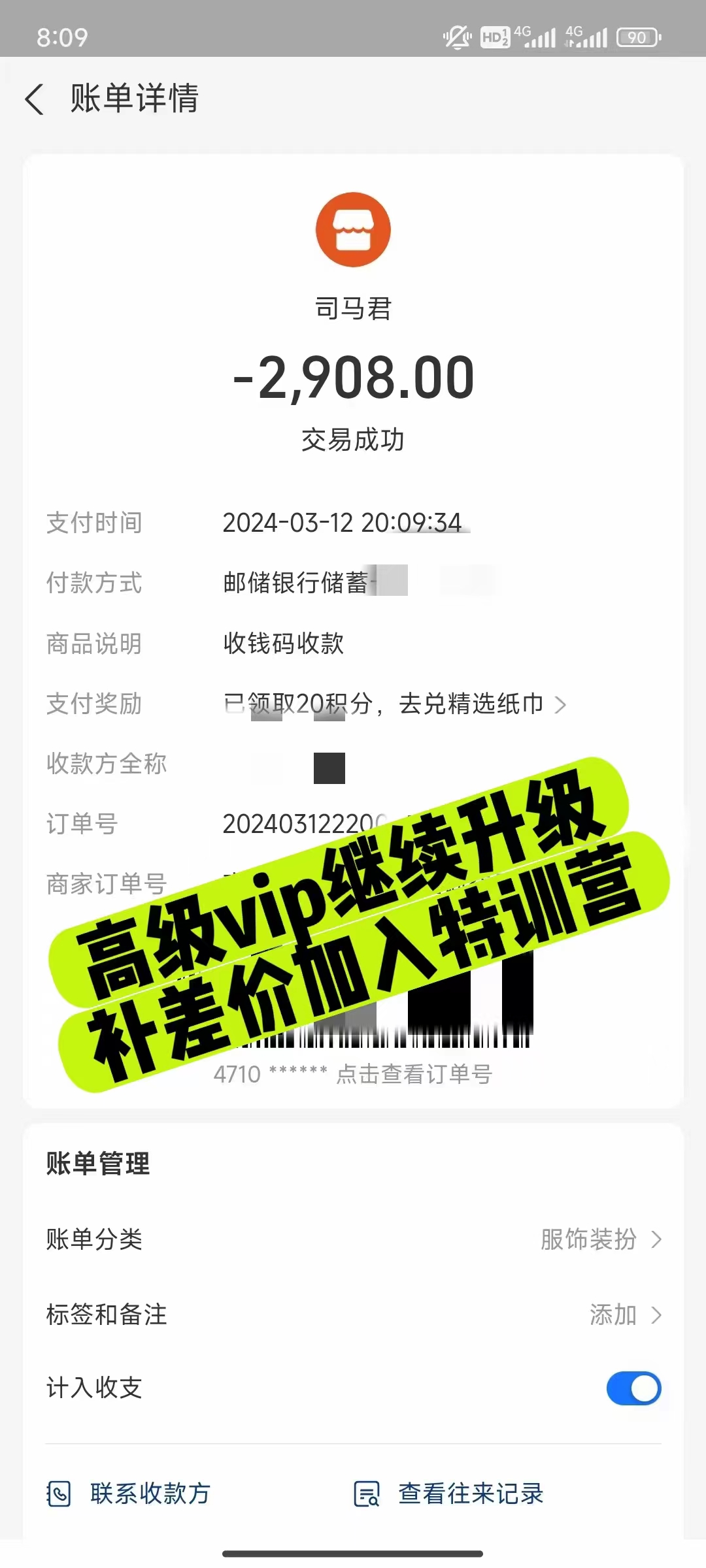706x1568 pixels.
Task: Open the 支付奖励 redeem link
Action: pyautogui.click(x=395, y=704)
